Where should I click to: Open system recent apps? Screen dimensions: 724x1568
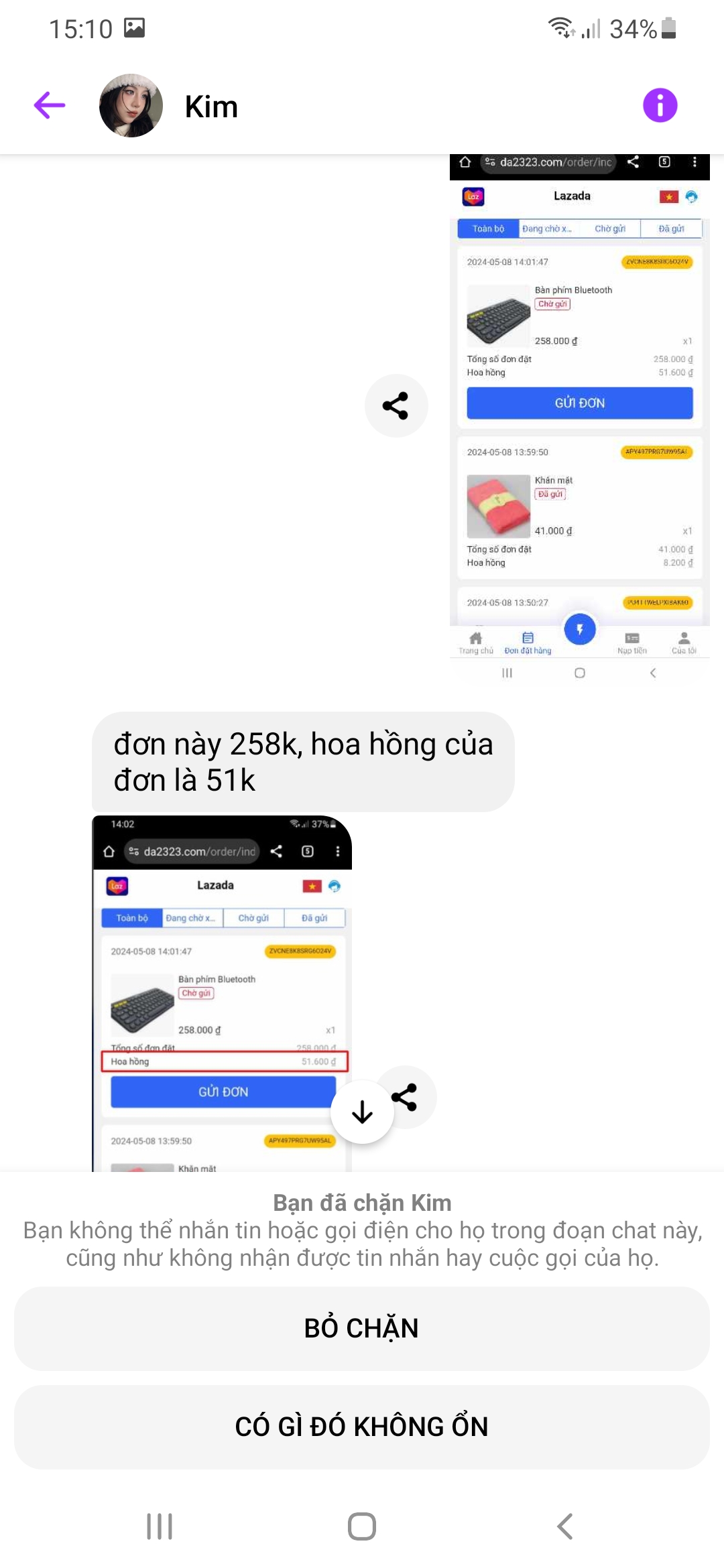tap(160, 1526)
